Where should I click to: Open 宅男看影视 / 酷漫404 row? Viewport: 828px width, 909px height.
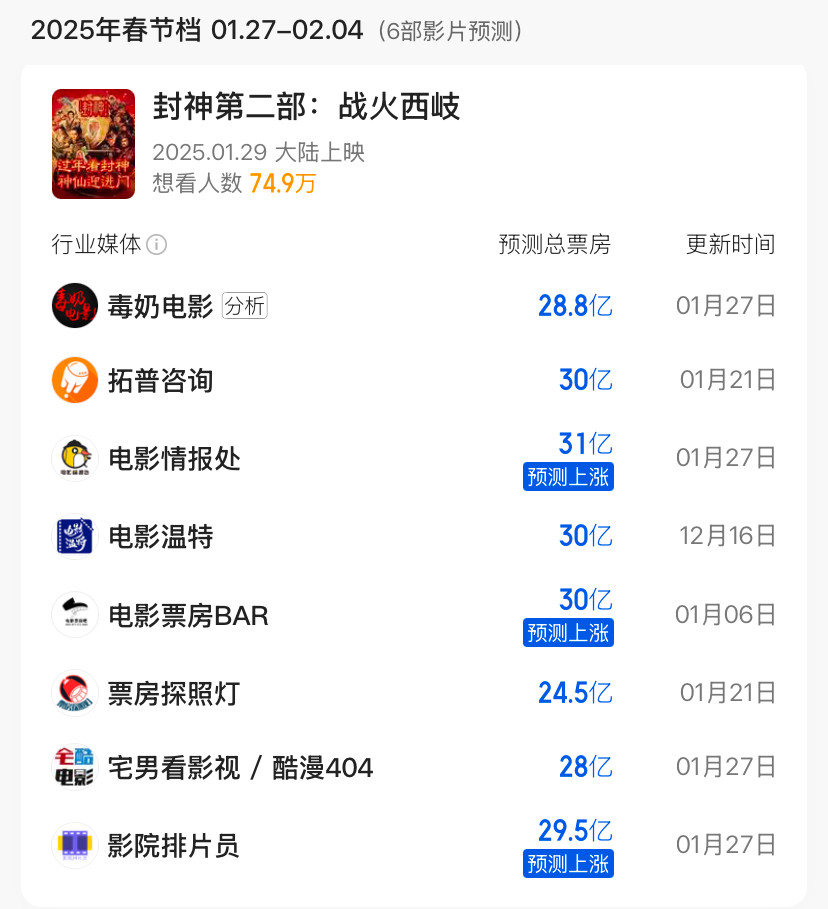pyautogui.click(x=414, y=767)
